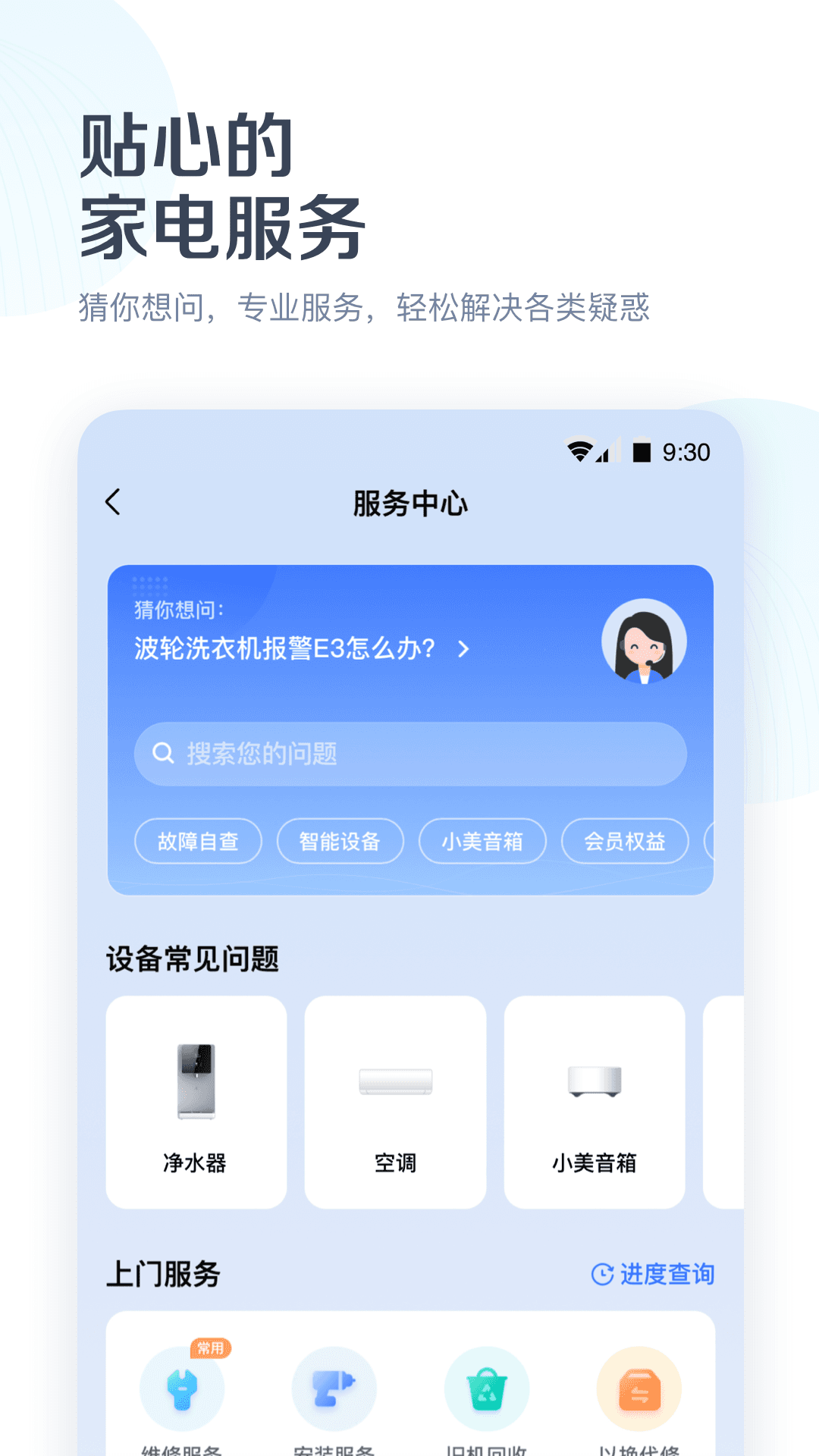The height and width of the screenshot is (1456, 819).
Task: Tap the search magnifier icon
Action: (x=162, y=753)
